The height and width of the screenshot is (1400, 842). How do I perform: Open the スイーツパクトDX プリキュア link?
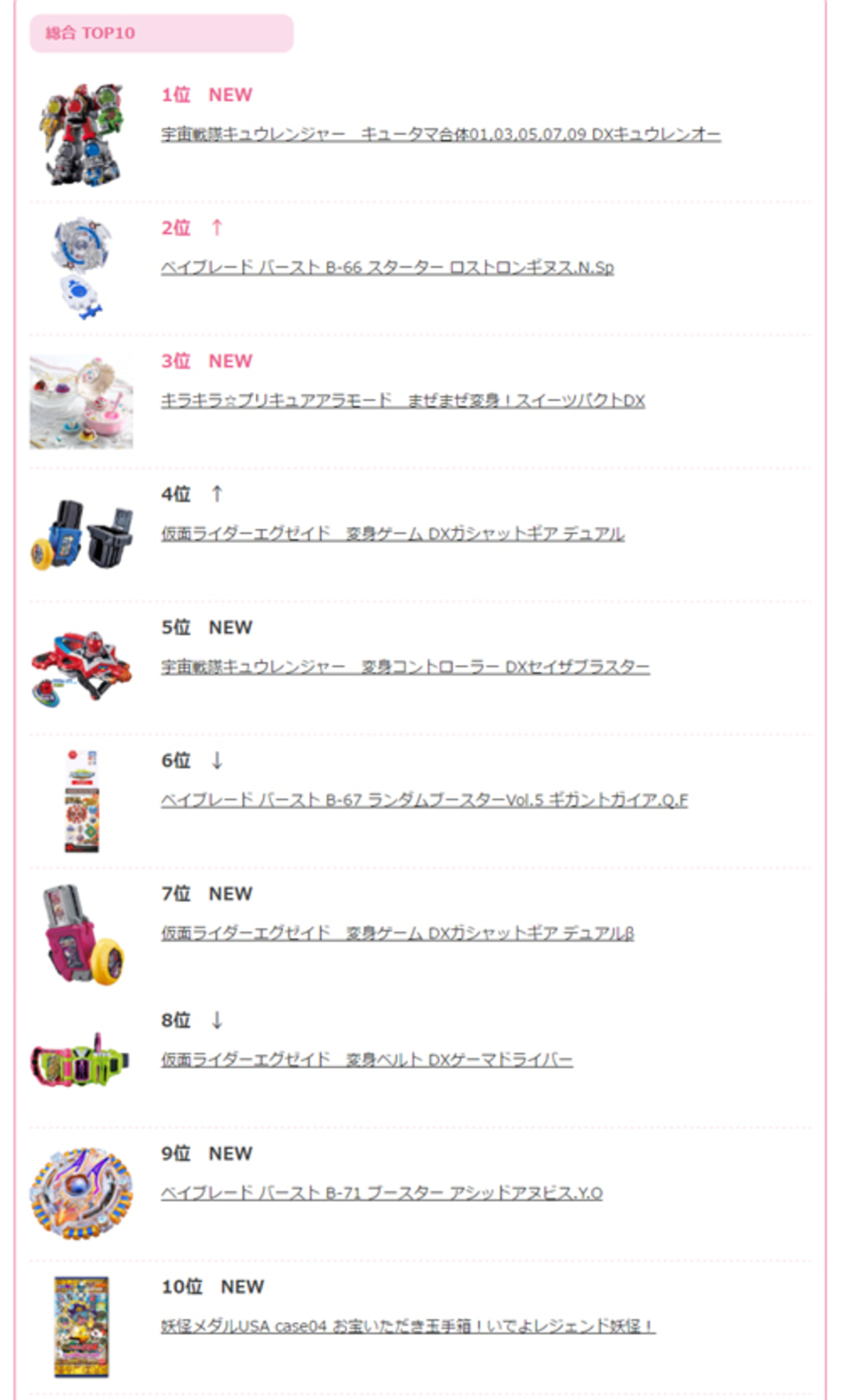point(403,400)
